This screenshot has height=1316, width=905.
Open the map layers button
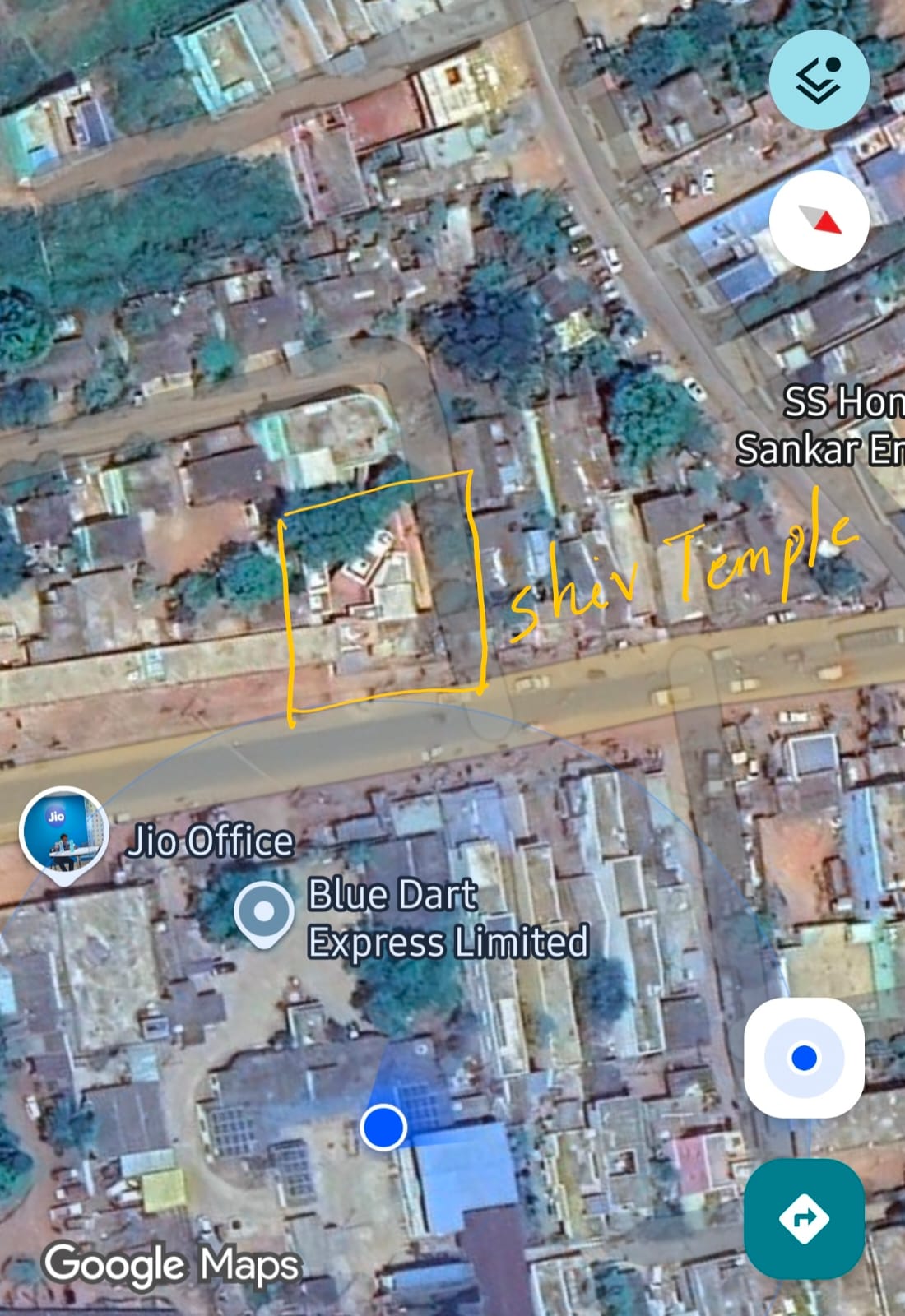click(819, 80)
